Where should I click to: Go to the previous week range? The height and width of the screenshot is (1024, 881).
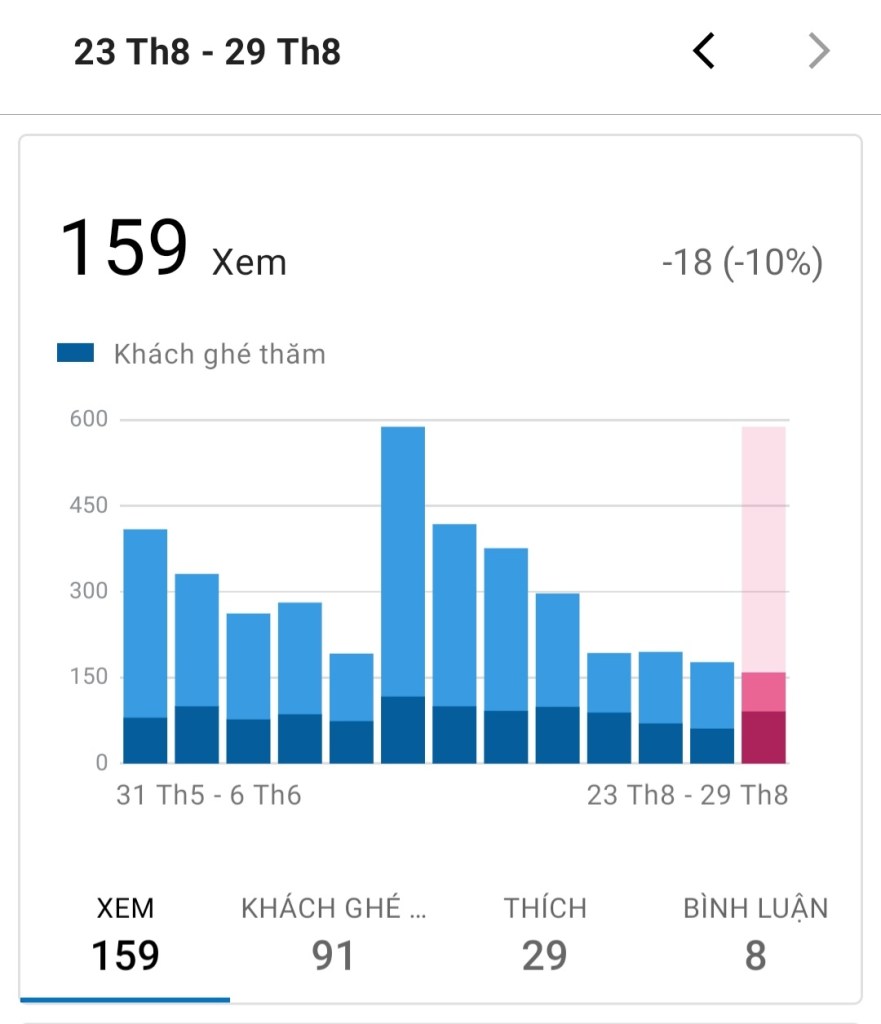click(x=704, y=51)
